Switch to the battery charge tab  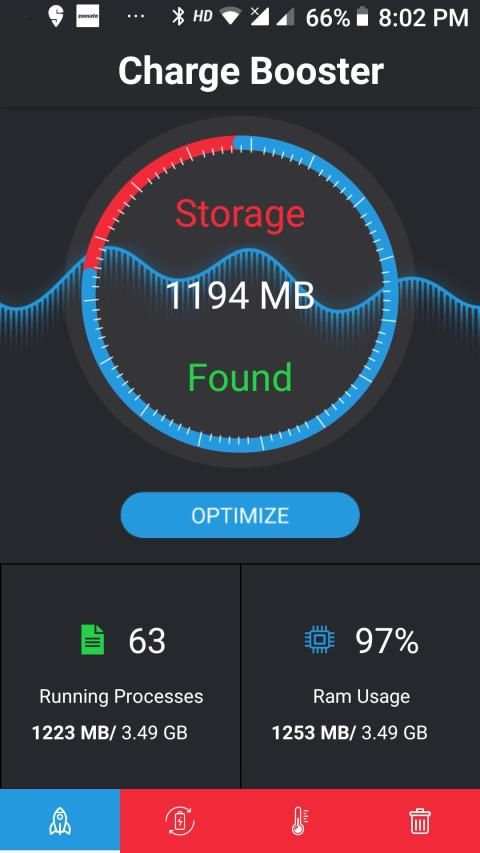[x=180, y=821]
